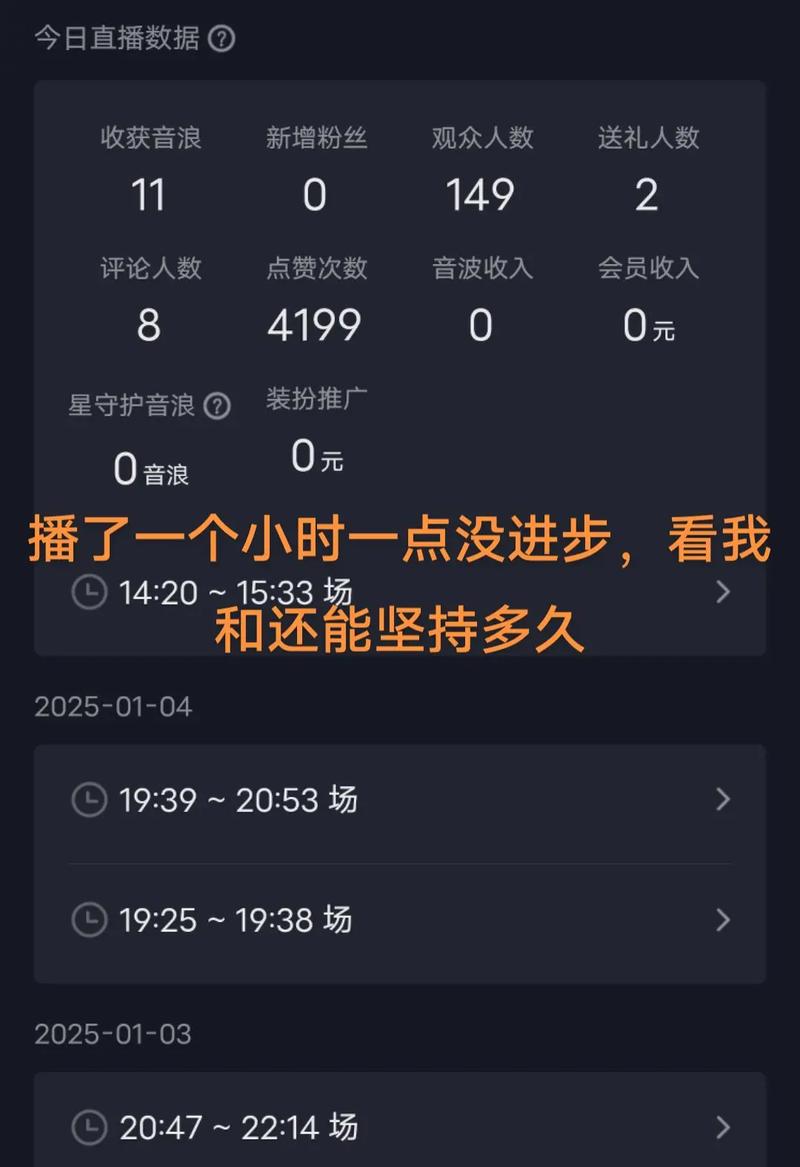Click the 会员收入 0元 value

[x=647, y=300]
